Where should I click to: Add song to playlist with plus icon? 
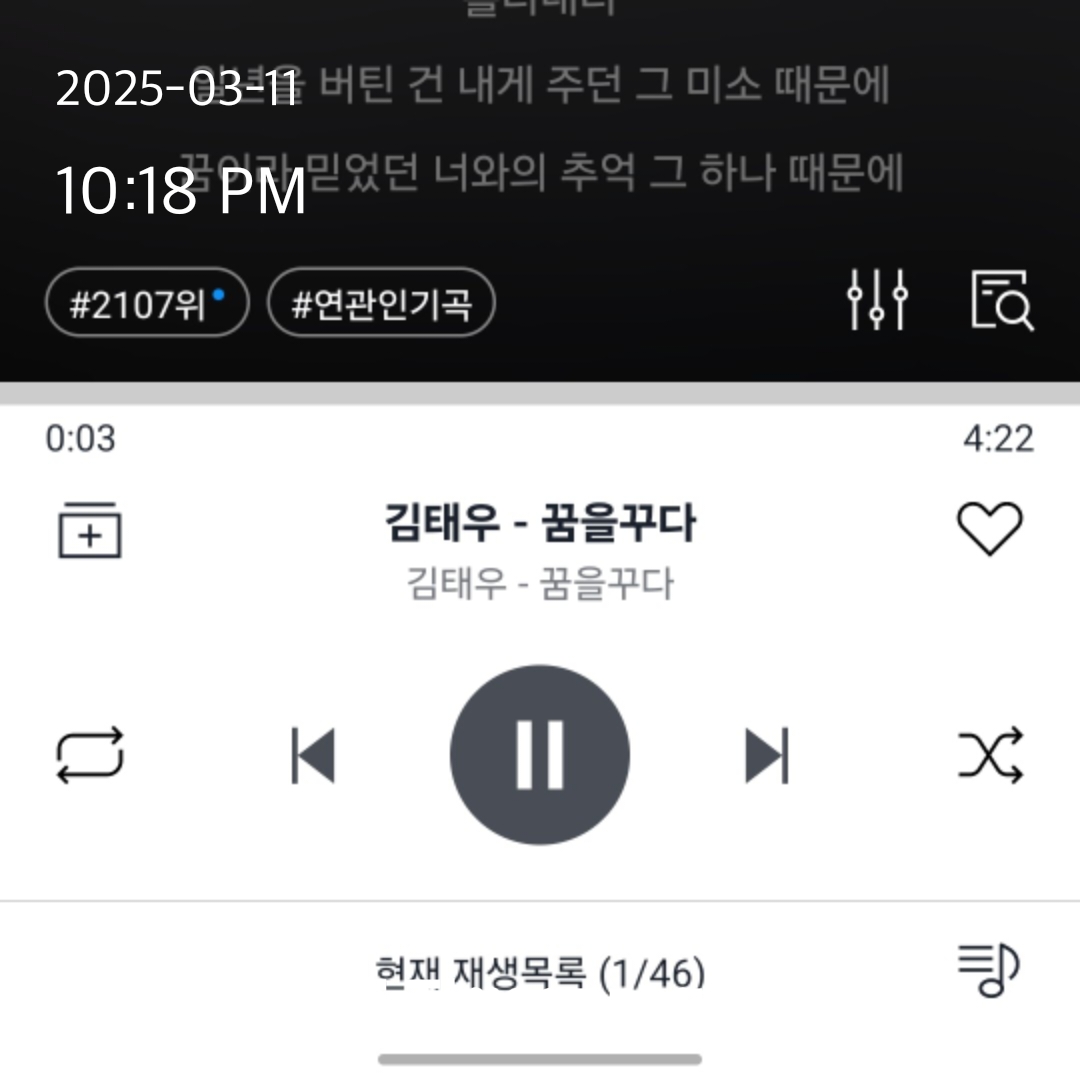point(90,530)
